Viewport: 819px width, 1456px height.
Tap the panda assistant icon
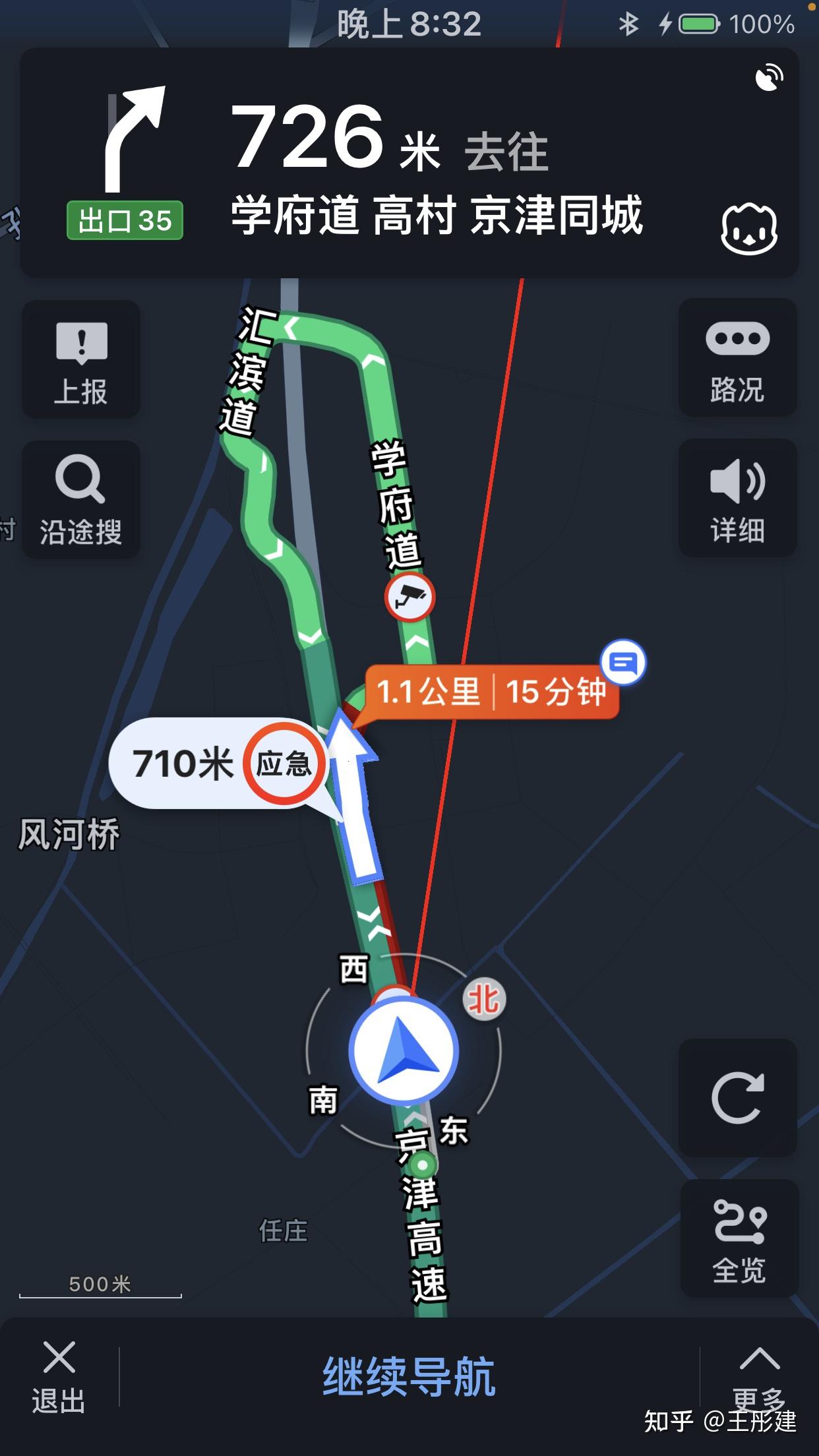pyautogui.click(x=748, y=229)
